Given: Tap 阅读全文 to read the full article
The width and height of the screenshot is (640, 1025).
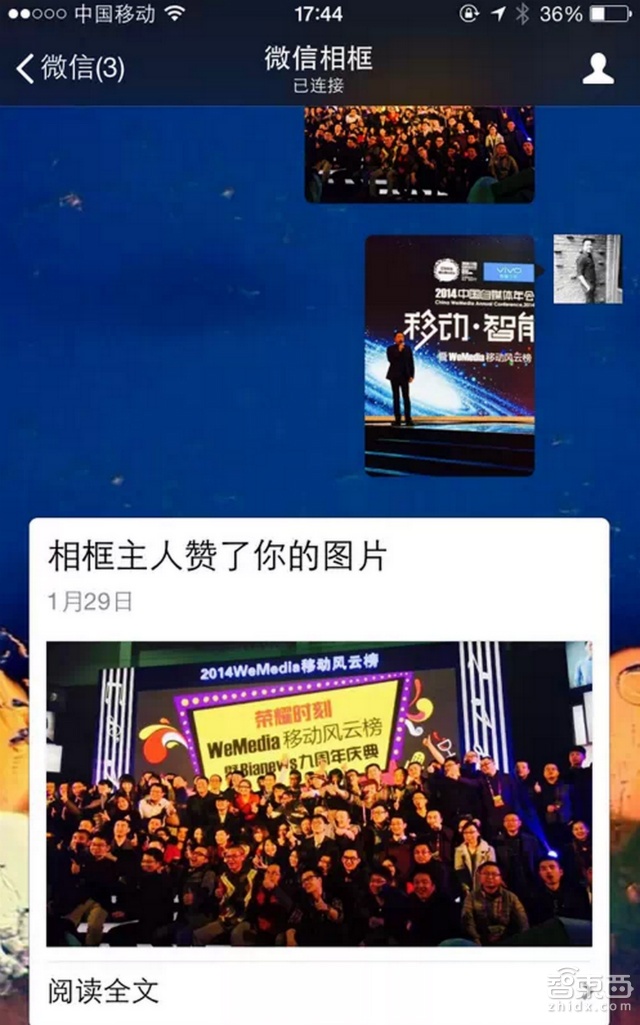Looking at the screenshot, I should (104, 990).
